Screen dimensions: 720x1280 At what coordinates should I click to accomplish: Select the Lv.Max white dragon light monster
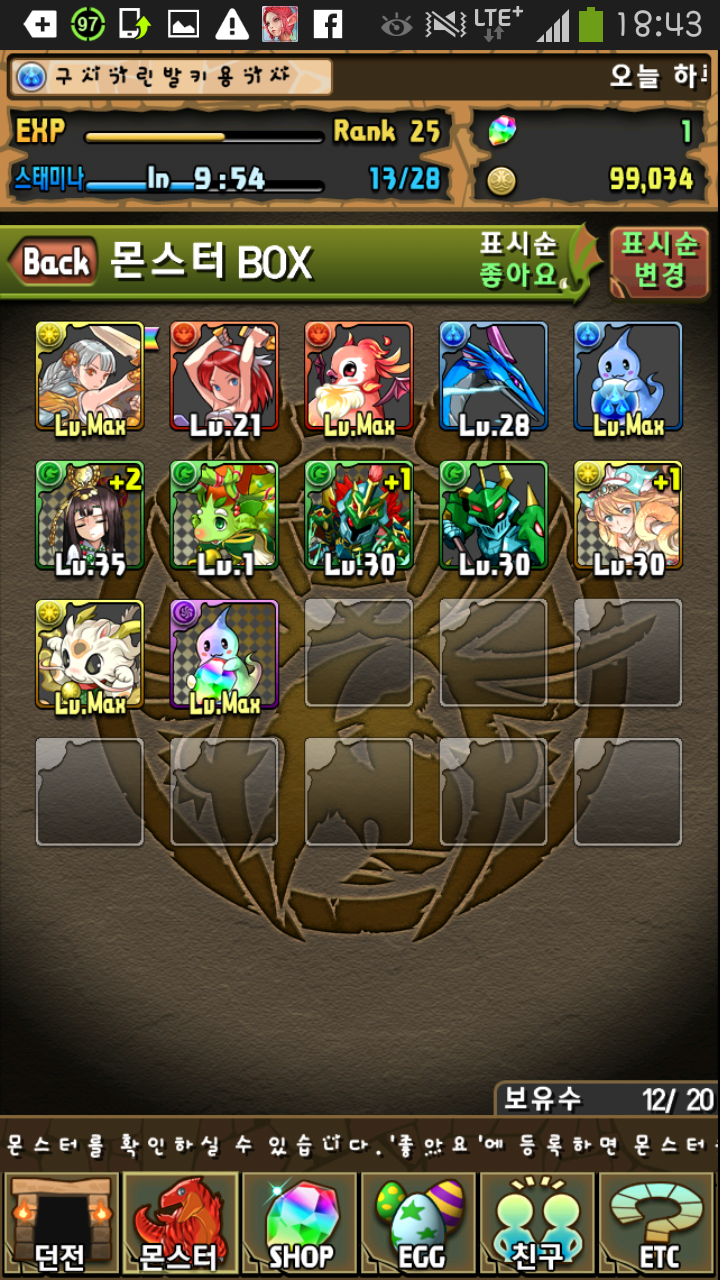pyautogui.click(x=90, y=654)
